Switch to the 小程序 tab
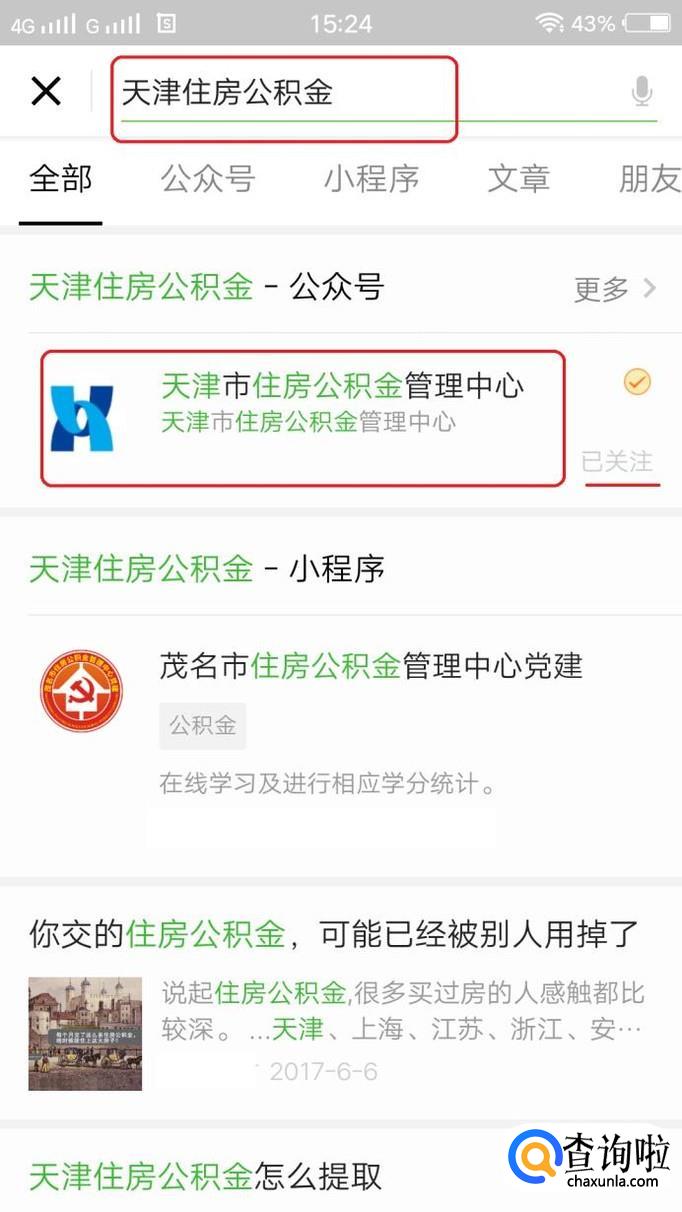Screen dimensions: 682x1212 click(x=371, y=180)
